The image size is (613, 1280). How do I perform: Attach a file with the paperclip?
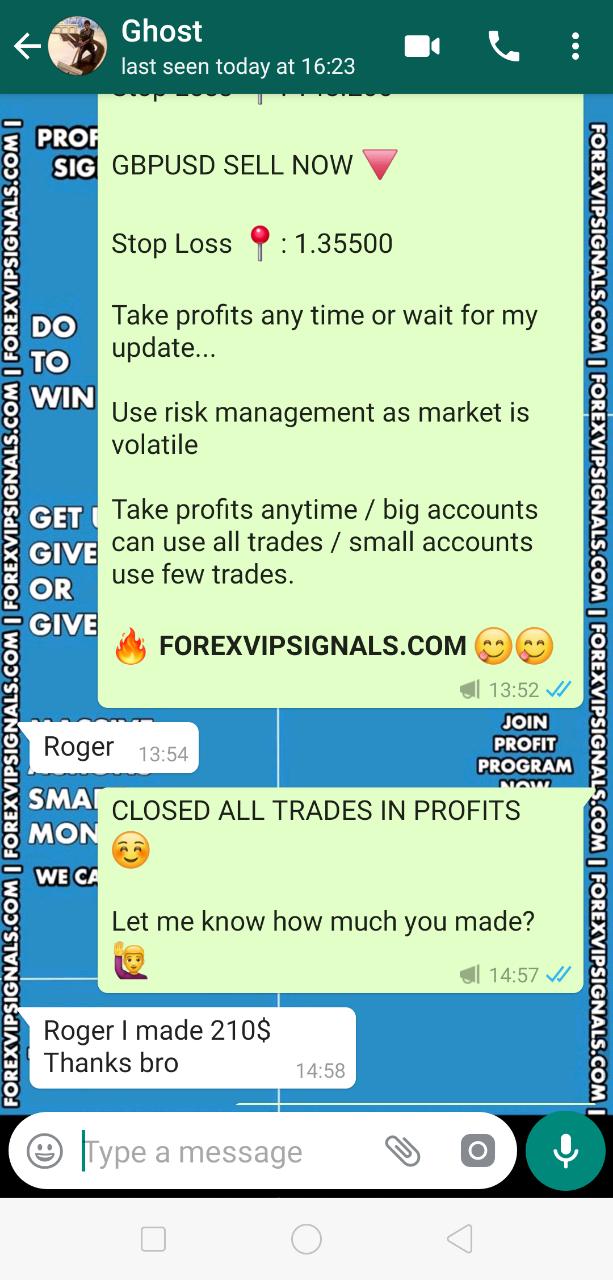click(x=402, y=1151)
